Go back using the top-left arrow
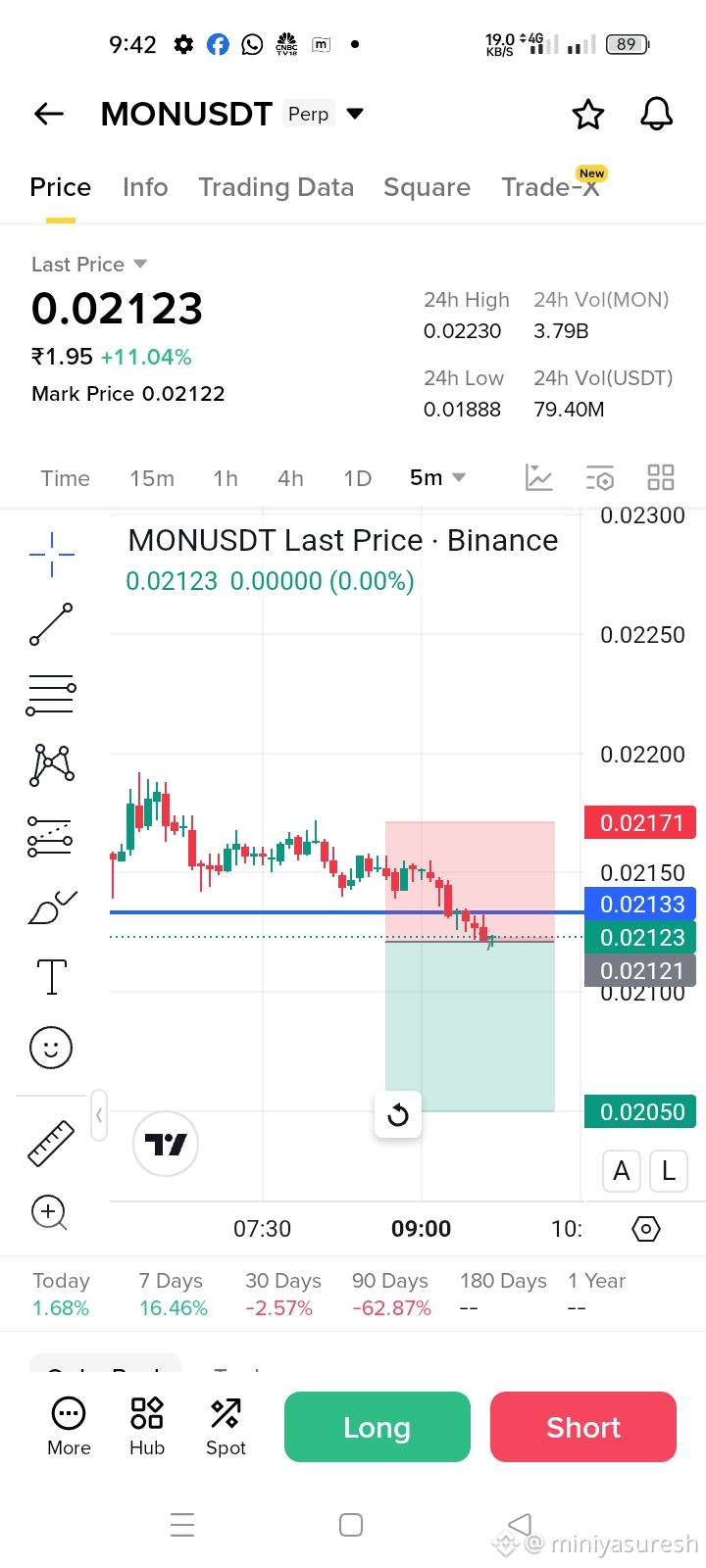The height and width of the screenshot is (1568, 706). click(x=49, y=114)
